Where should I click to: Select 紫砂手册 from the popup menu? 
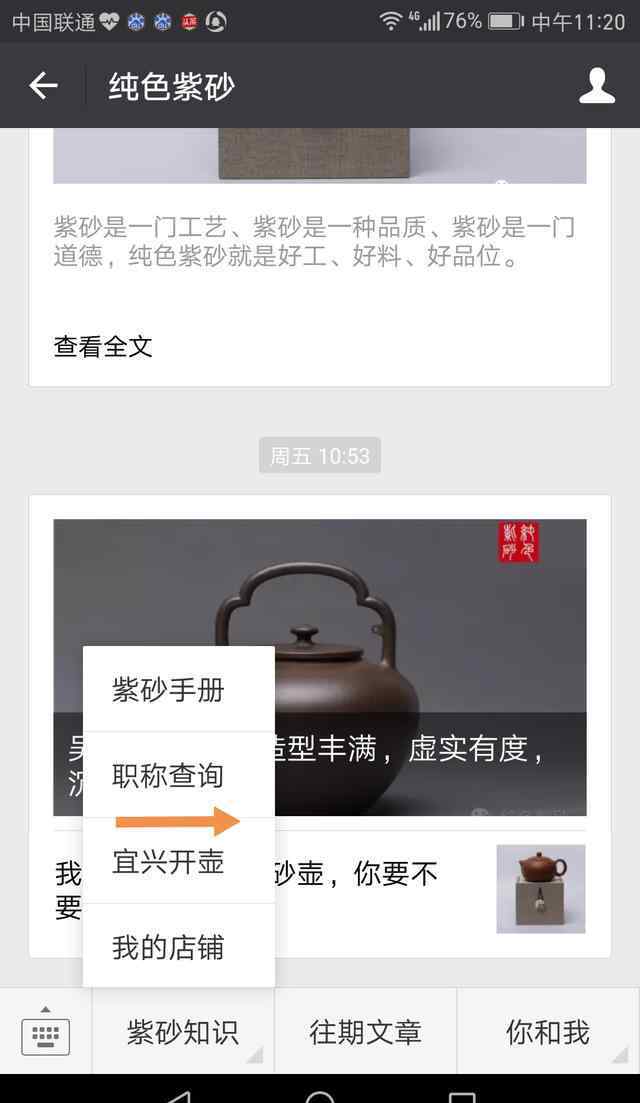point(168,690)
